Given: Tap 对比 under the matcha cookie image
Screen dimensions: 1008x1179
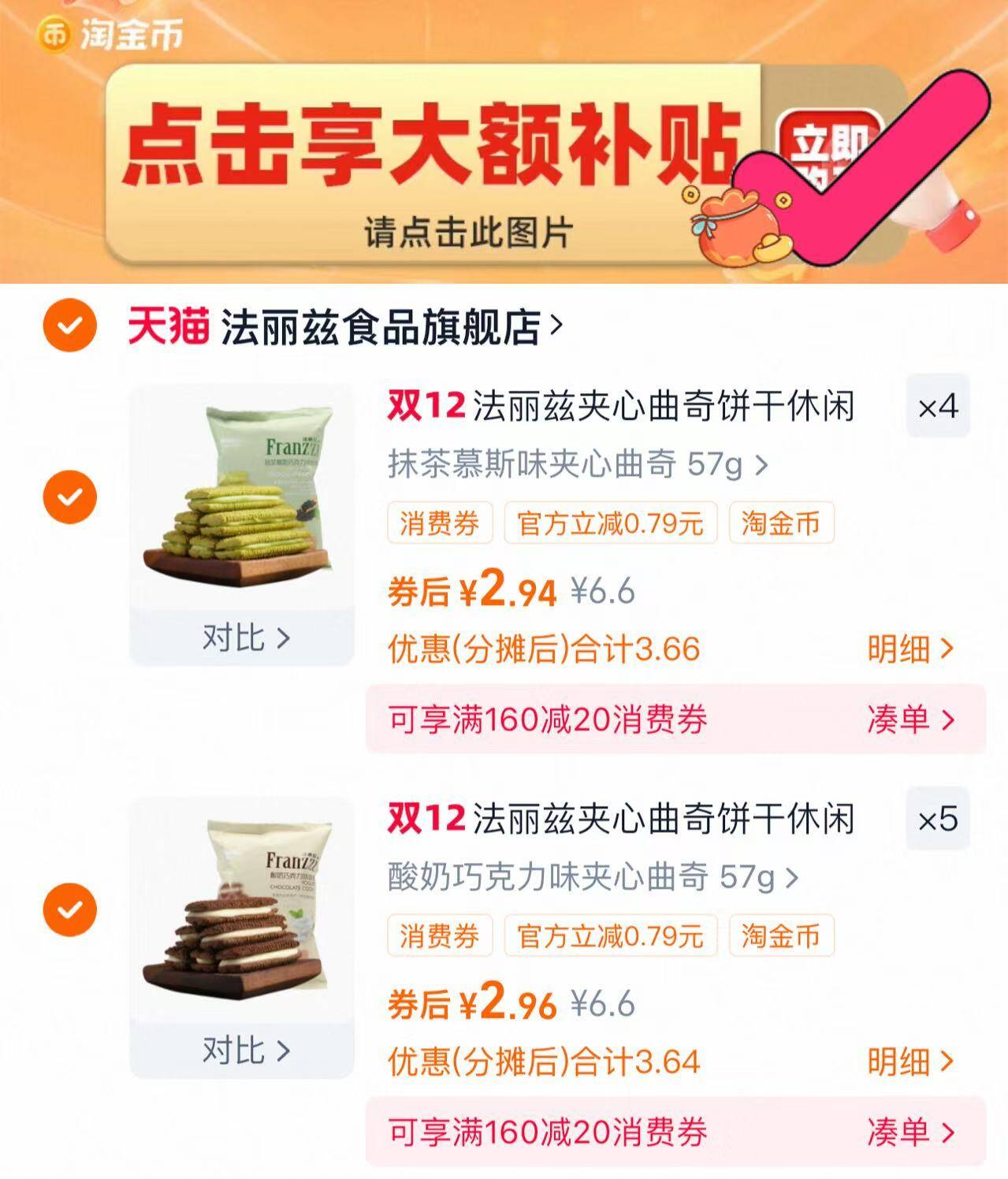Looking at the screenshot, I should pos(245,638).
